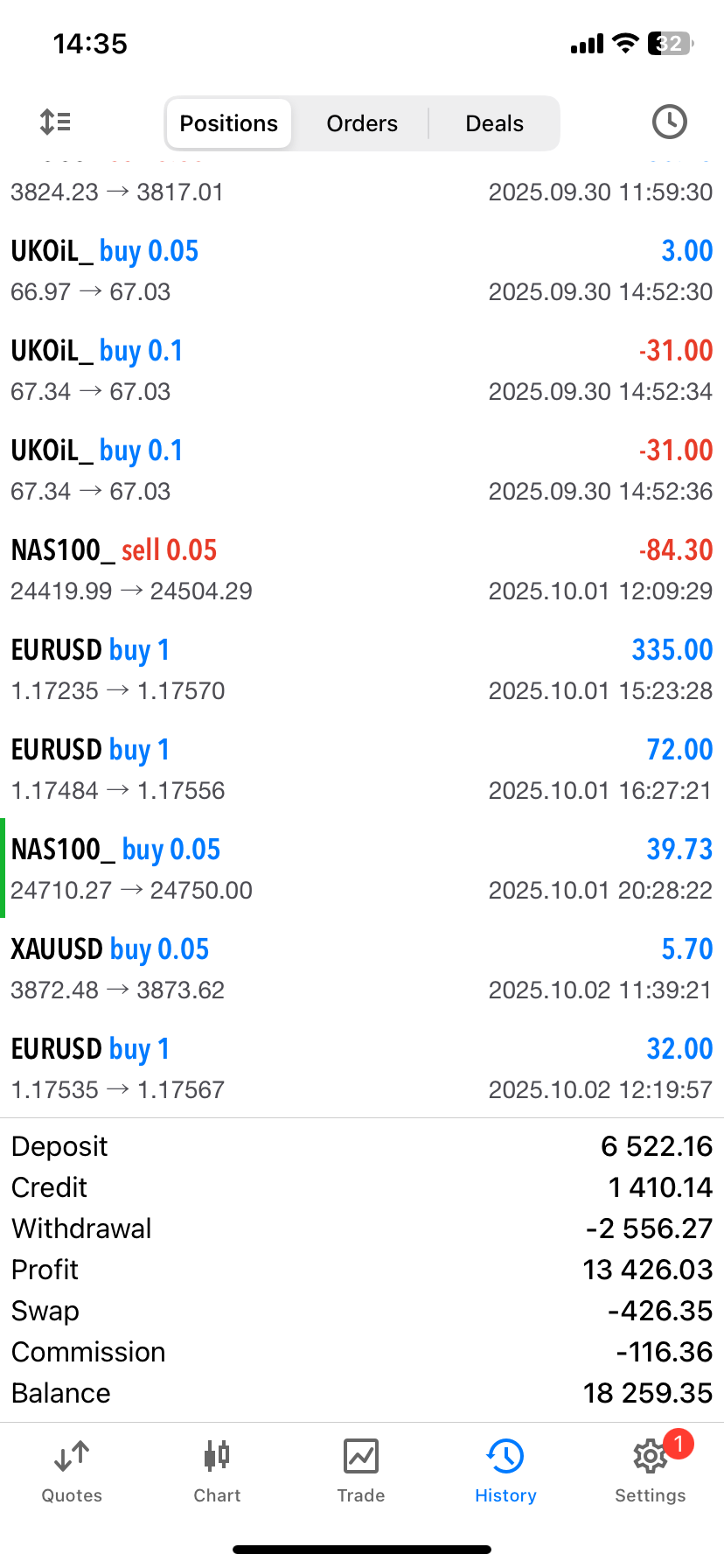Select the History tab
The image size is (724, 1568).
coord(505,1471)
